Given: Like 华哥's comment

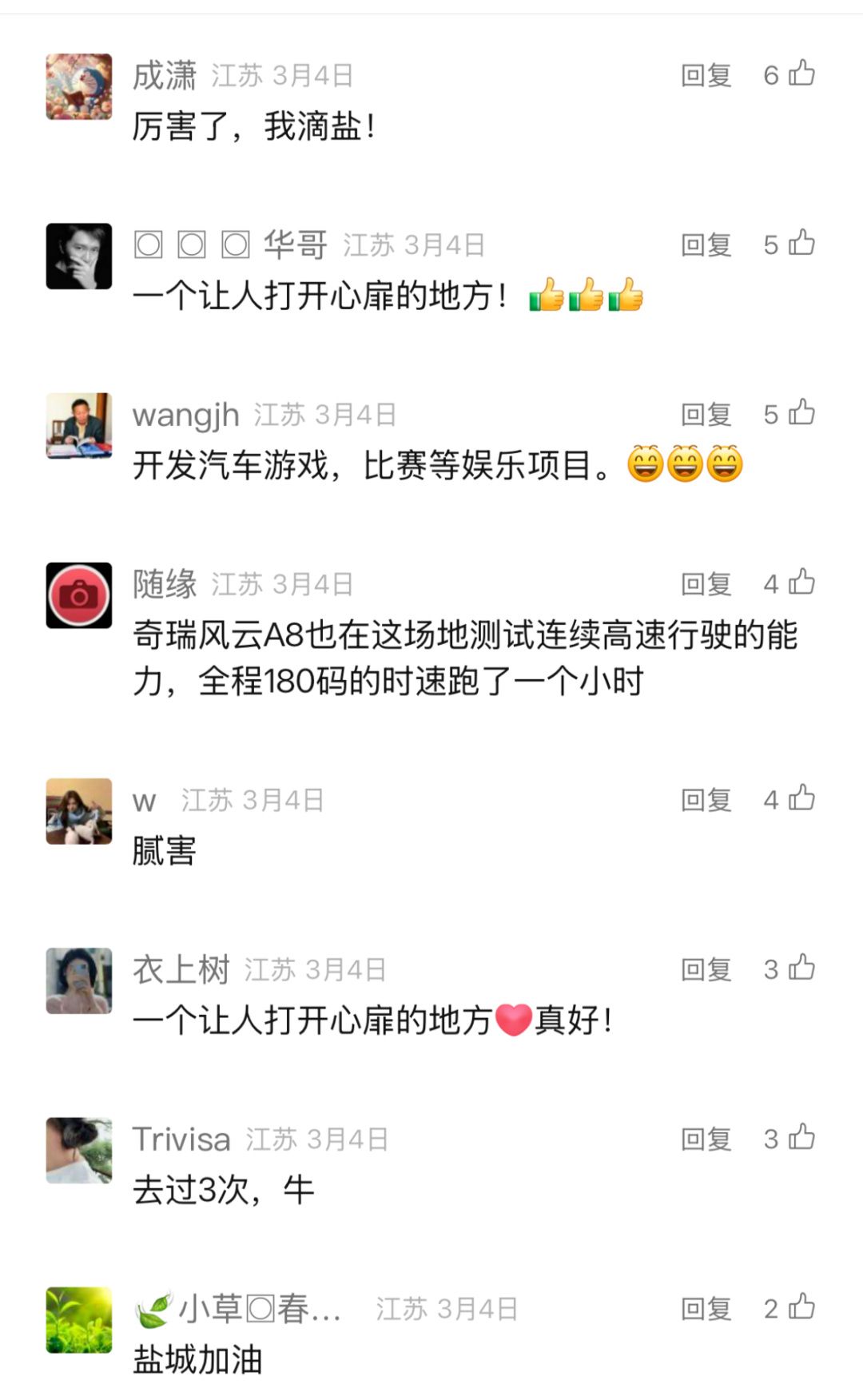Looking at the screenshot, I should (801, 243).
